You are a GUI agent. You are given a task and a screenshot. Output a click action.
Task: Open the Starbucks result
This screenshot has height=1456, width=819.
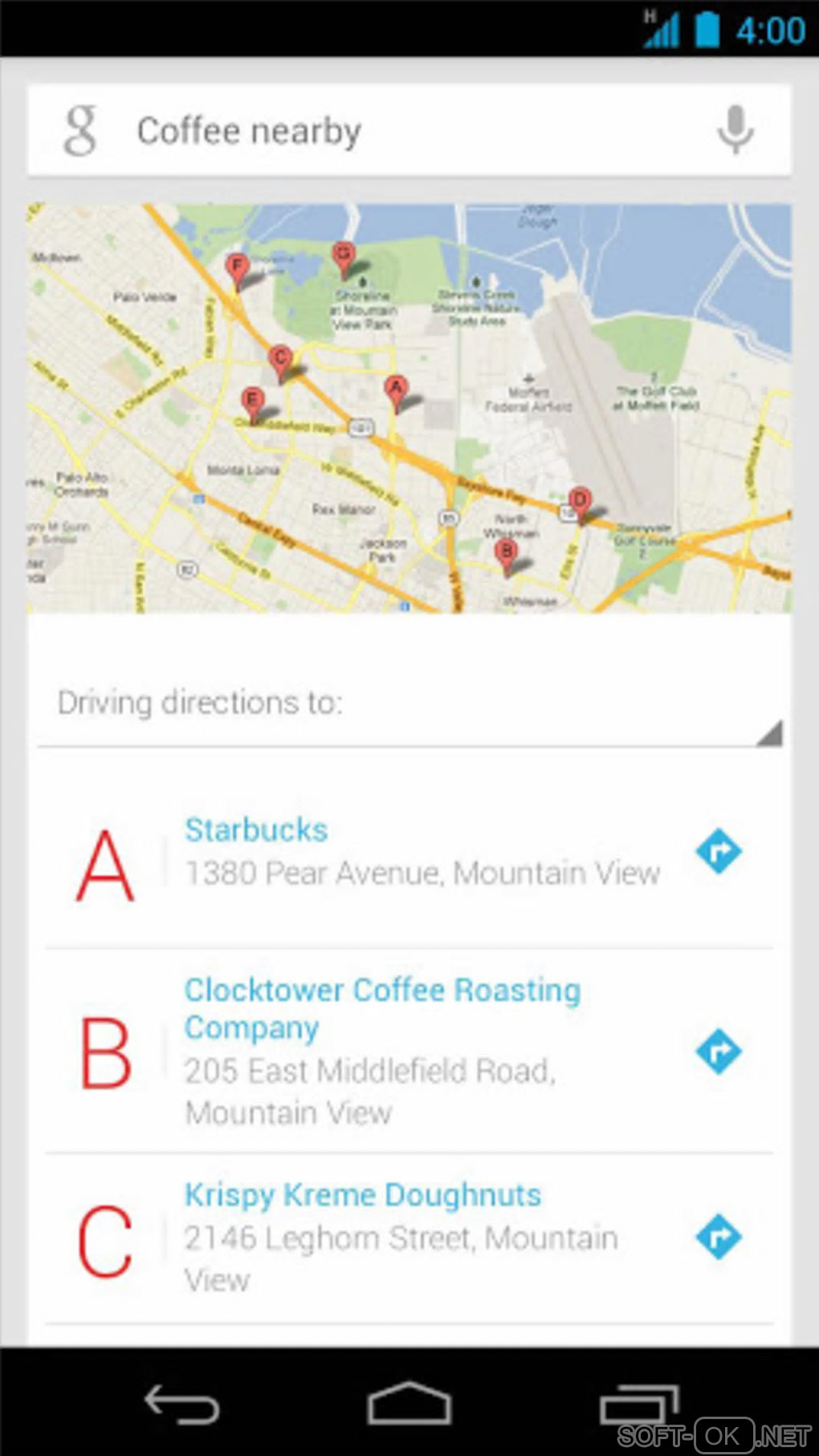click(256, 830)
